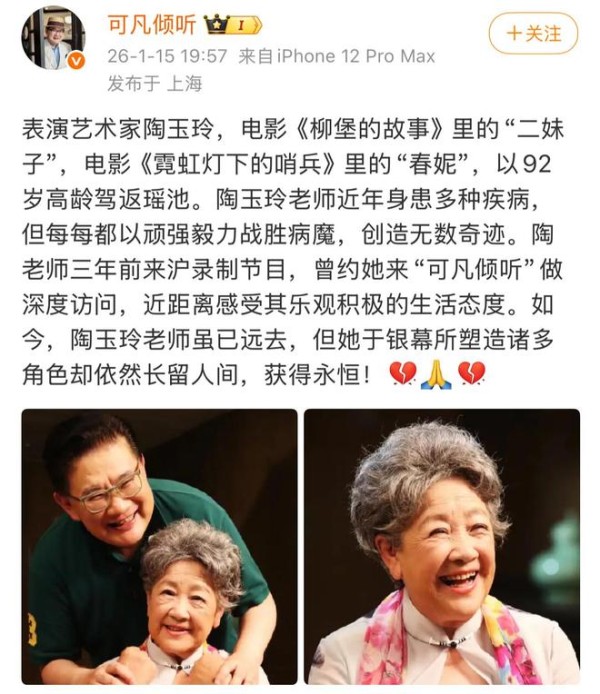Follow 可凡倾听 with the +关注 button
600x694 pixels.
[533, 33]
